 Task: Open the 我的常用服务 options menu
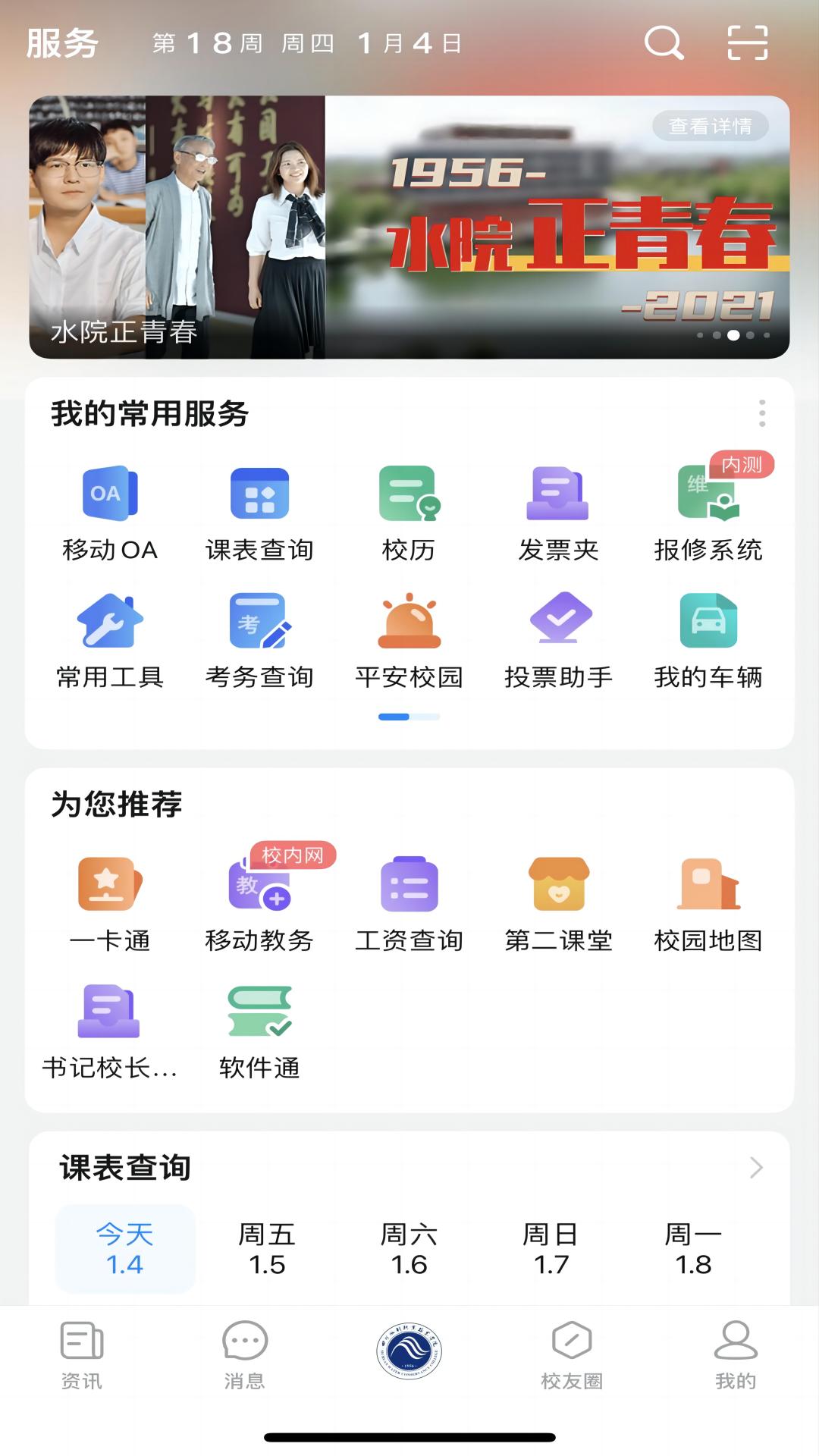762,412
